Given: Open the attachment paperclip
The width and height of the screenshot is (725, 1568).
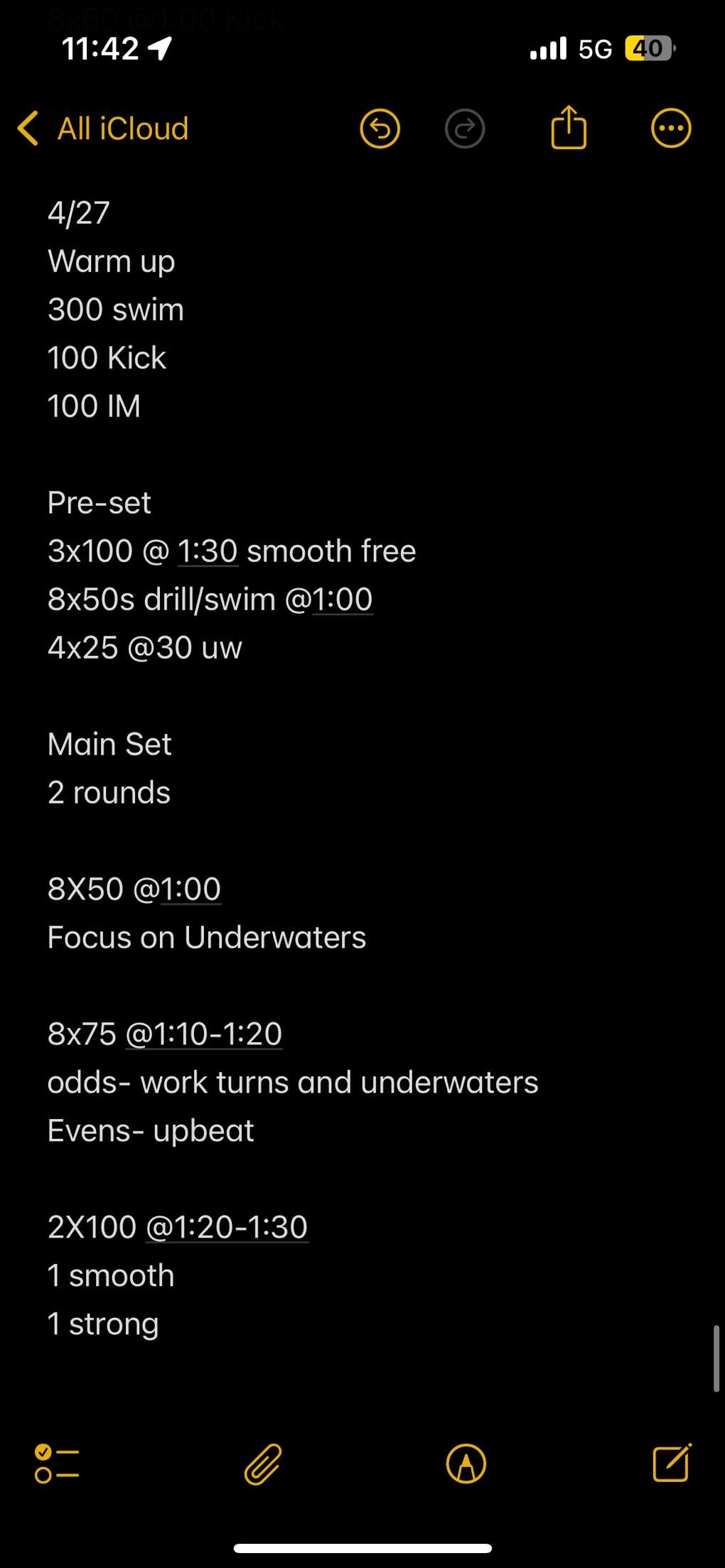Looking at the screenshot, I should pyautogui.click(x=263, y=1464).
